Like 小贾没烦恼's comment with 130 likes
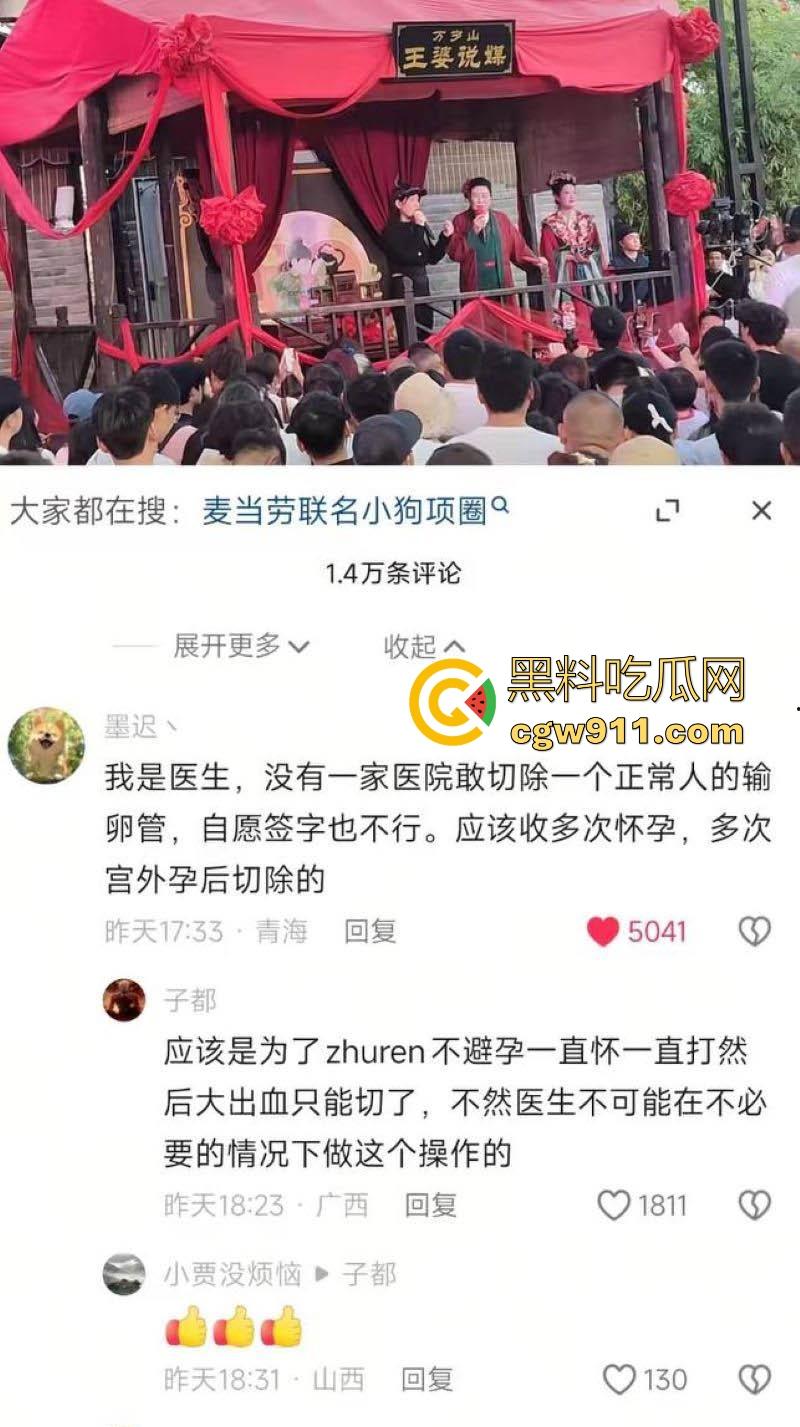Image resolution: width=800 pixels, height=1427 pixels. pos(619,1381)
